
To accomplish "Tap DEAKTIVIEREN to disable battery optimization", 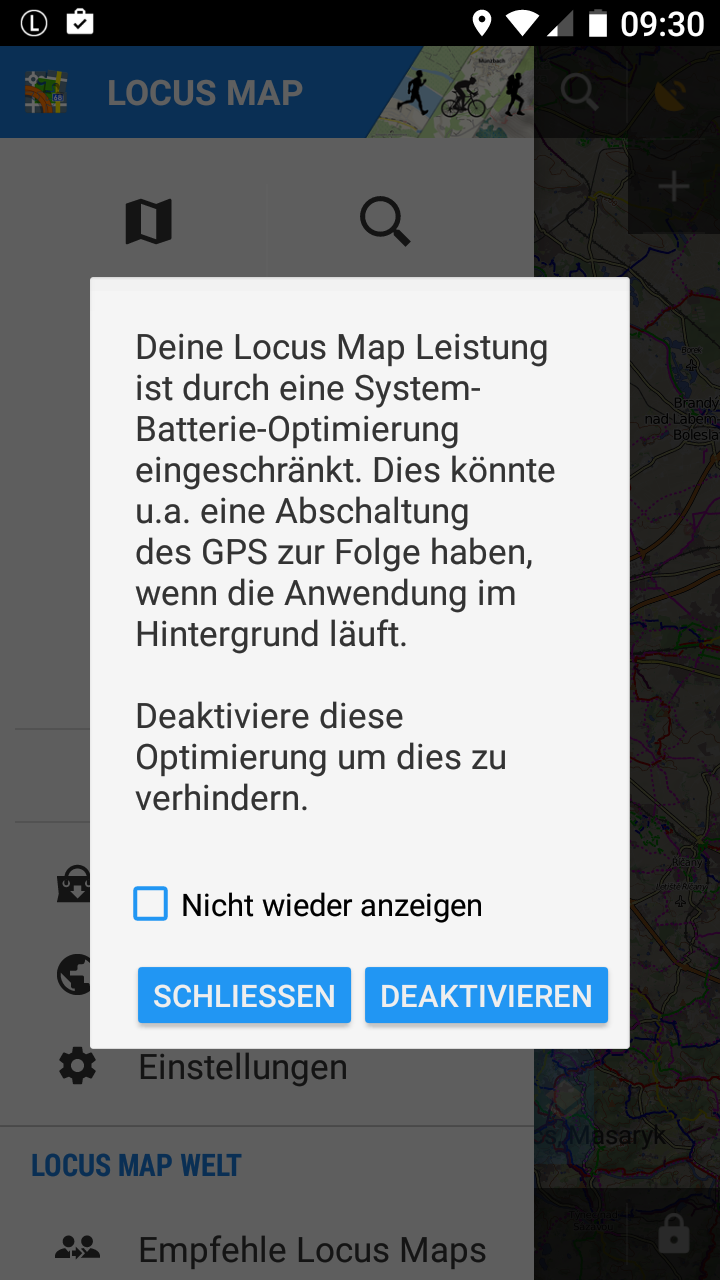I will coord(486,996).
